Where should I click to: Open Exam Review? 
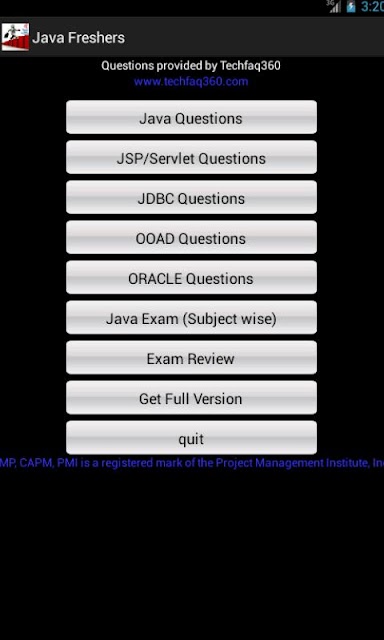(191, 357)
